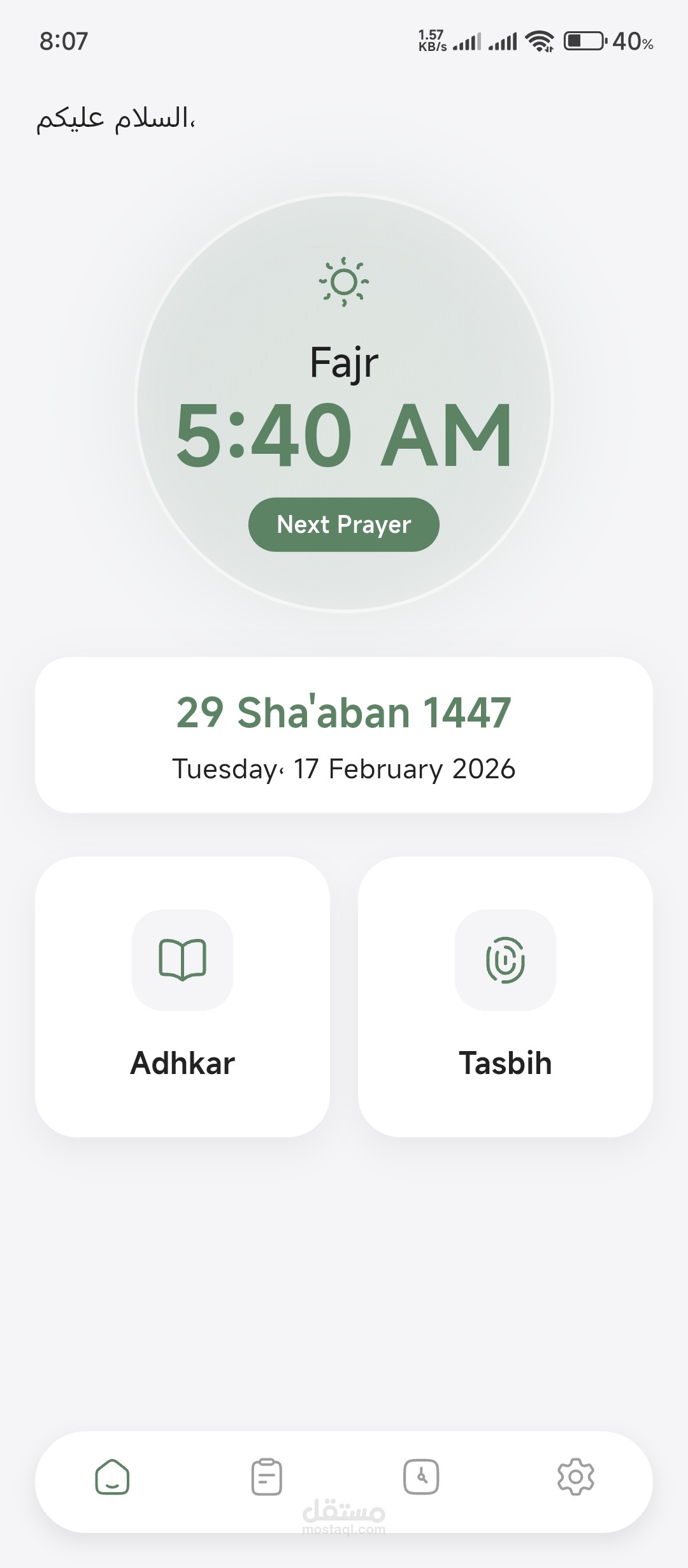Open the 29 Sha'aban 1447 date card
Image resolution: width=688 pixels, height=1568 pixels.
click(x=344, y=735)
